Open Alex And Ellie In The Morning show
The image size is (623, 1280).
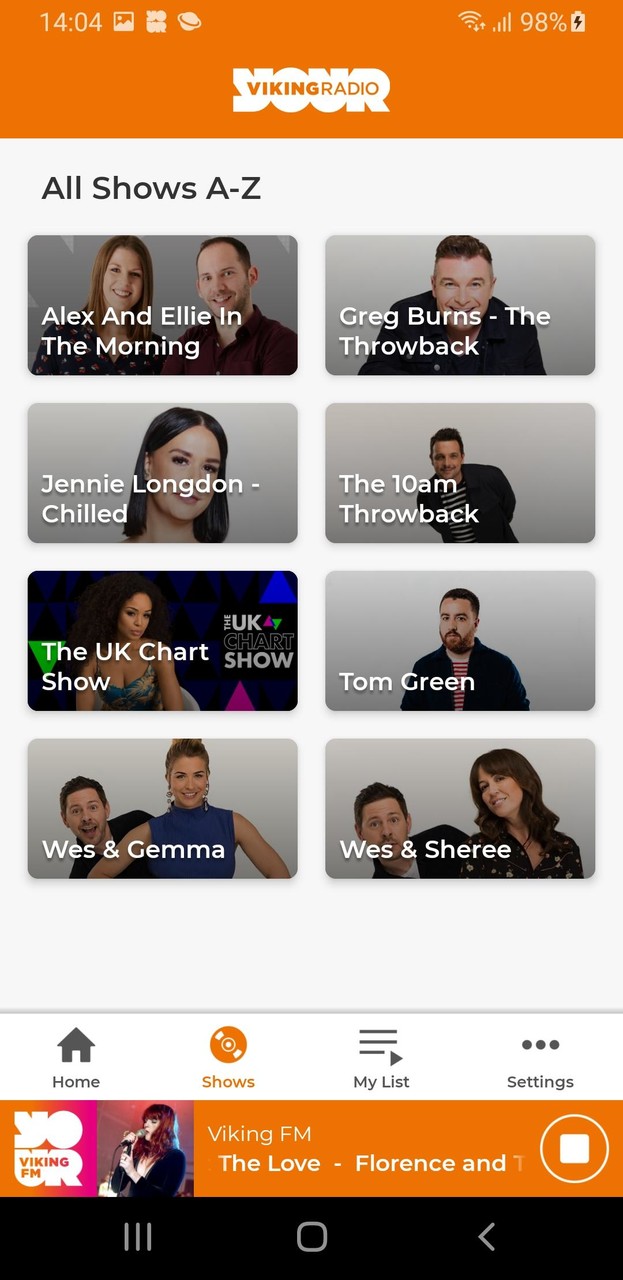(x=162, y=305)
